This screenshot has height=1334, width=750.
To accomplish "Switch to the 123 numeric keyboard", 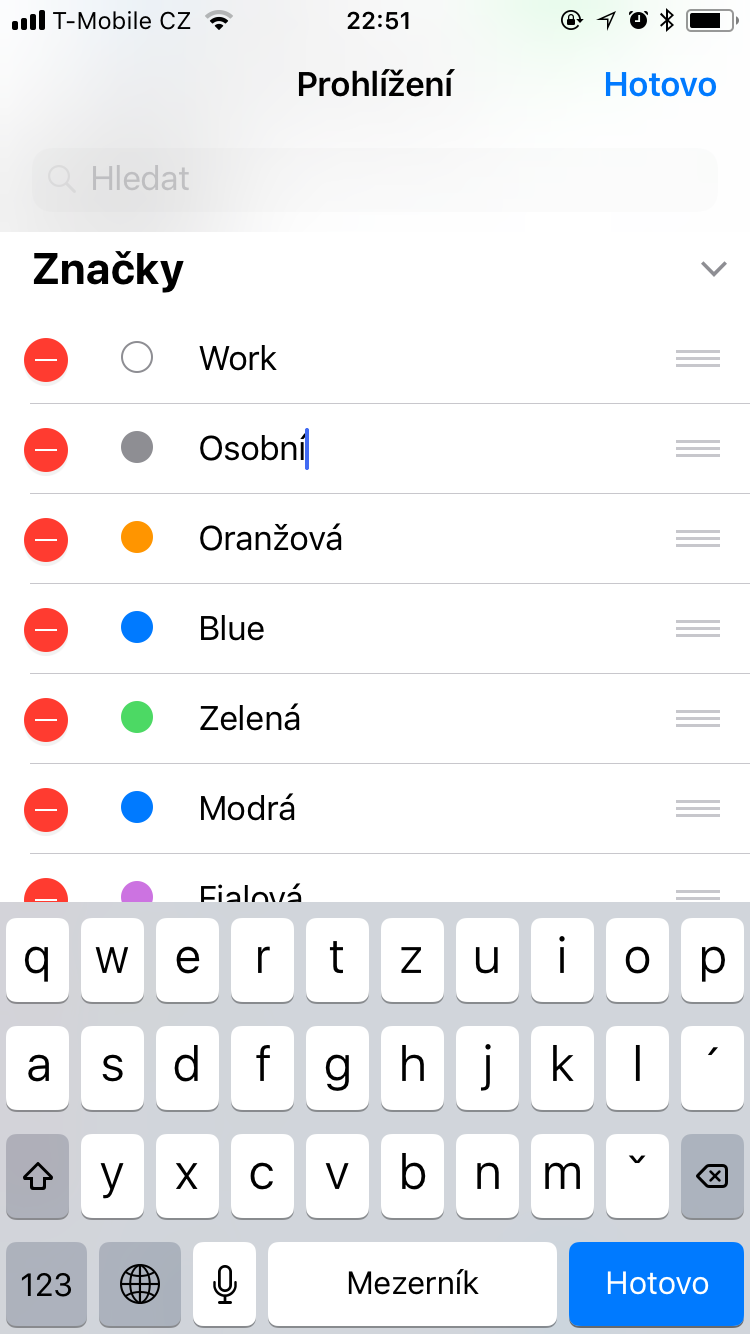I will (46, 1283).
